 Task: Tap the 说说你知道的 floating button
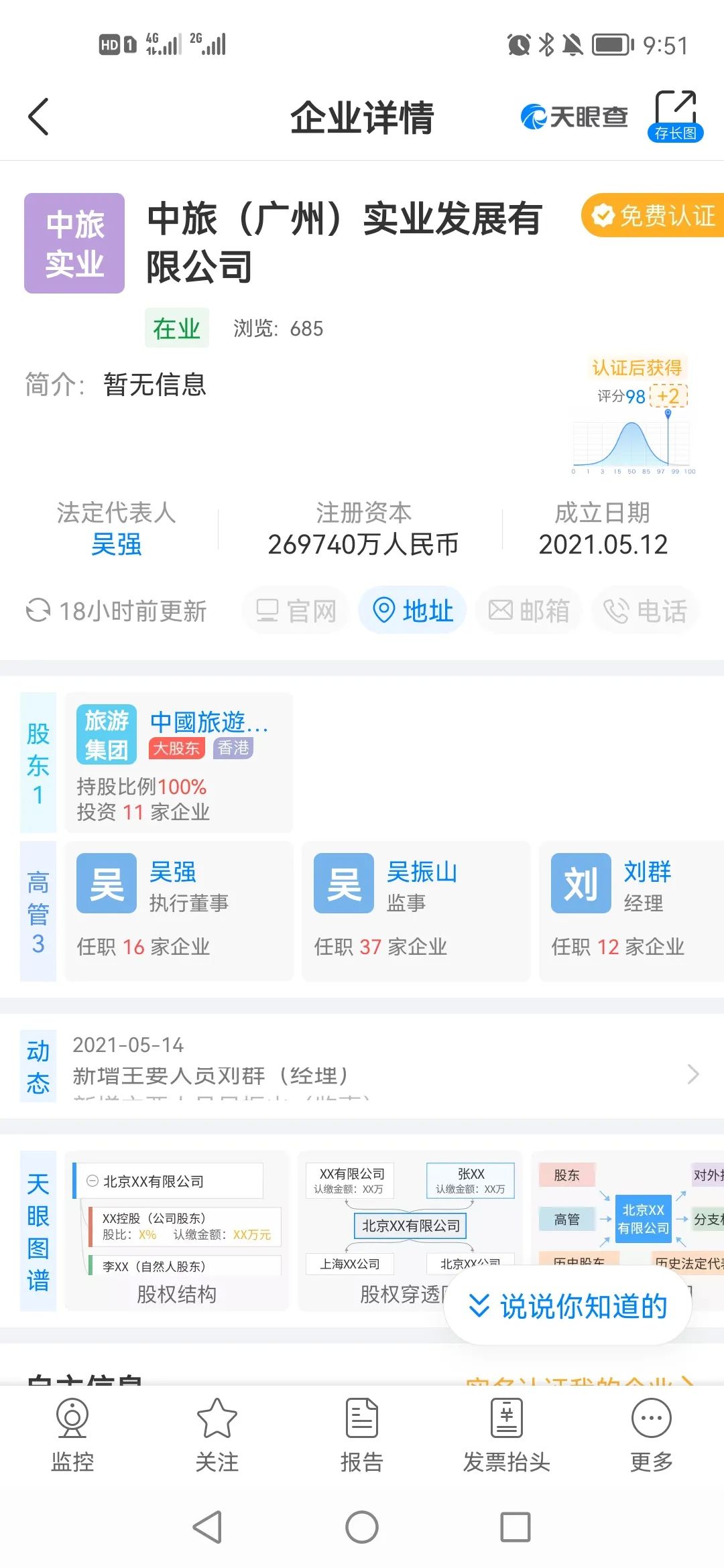pyautogui.click(x=568, y=1306)
